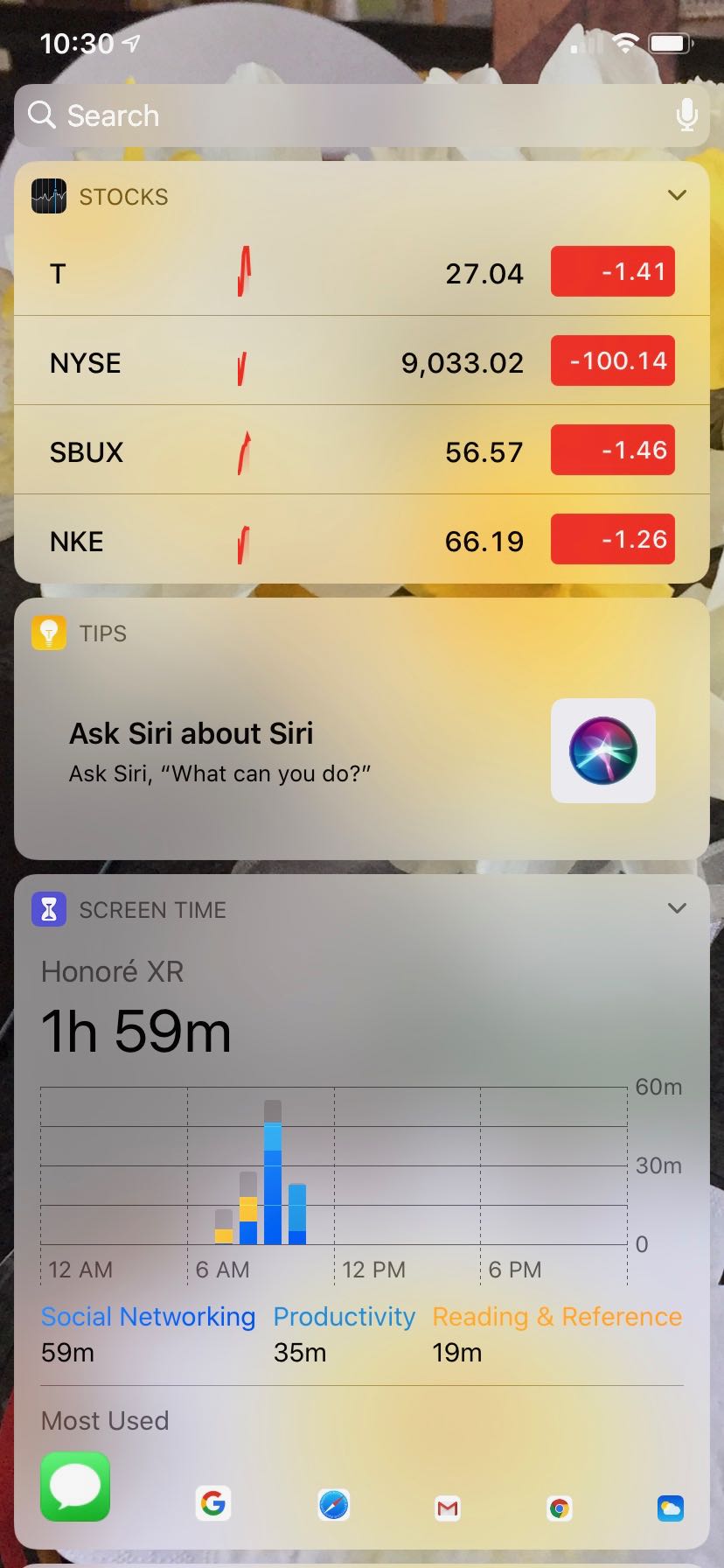Expand the Stocks widget
The height and width of the screenshot is (1568, 724).
click(677, 195)
